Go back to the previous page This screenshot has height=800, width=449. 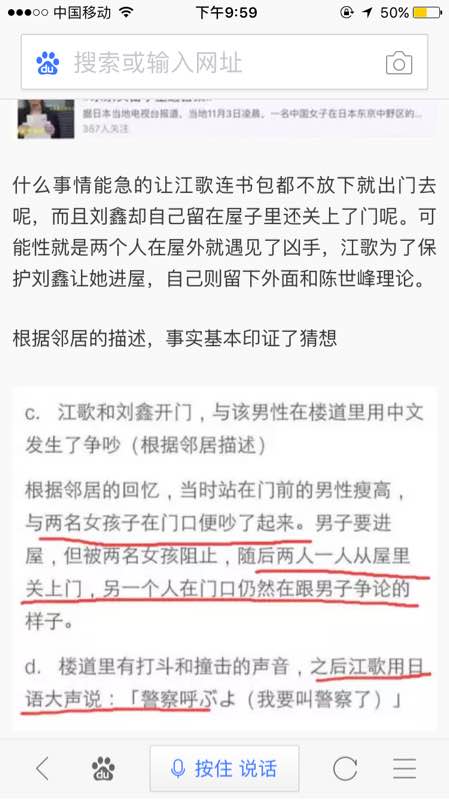click(42, 768)
